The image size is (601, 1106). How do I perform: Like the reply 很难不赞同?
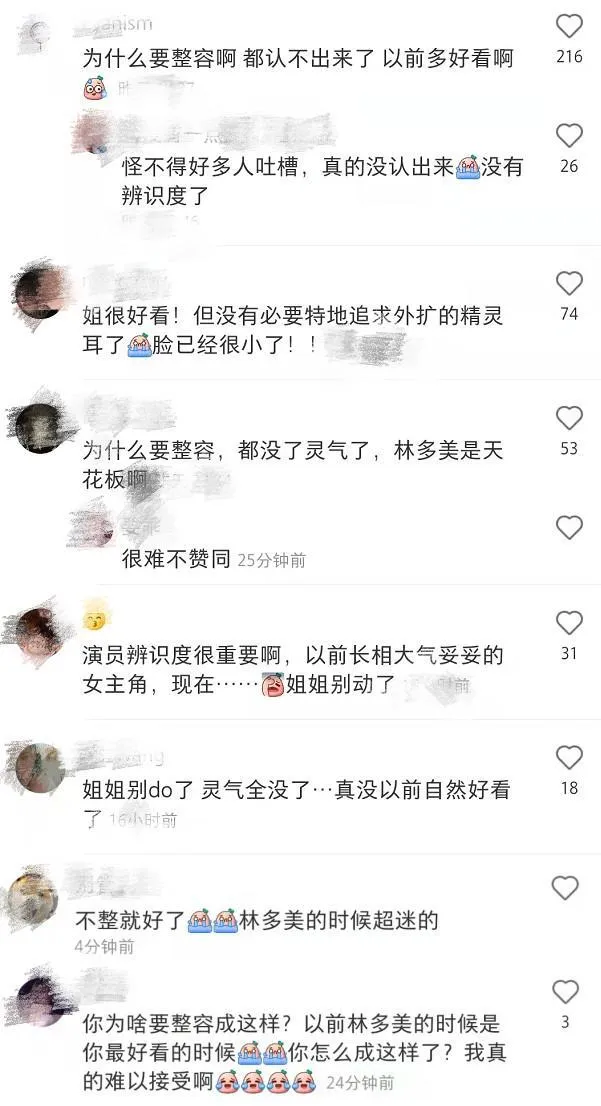569,528
